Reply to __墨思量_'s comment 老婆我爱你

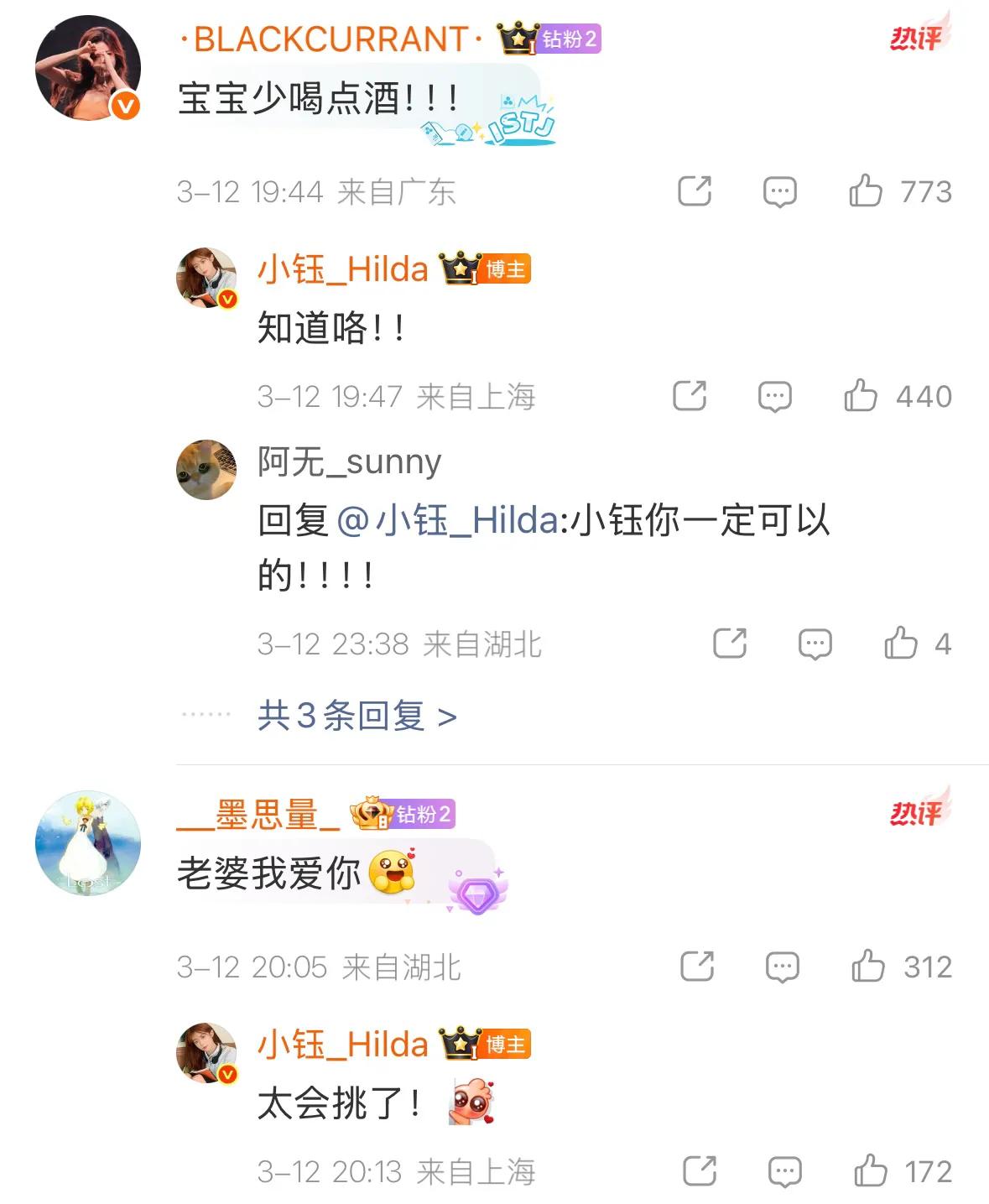[x=782, y=967]
